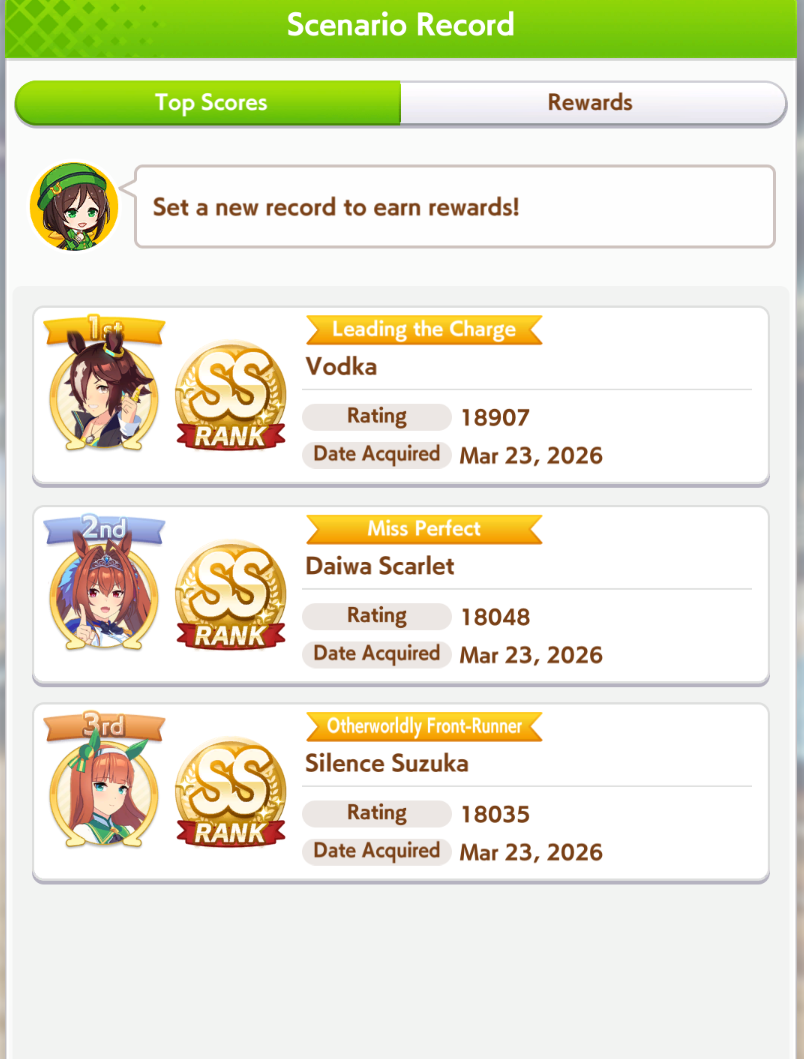The height and width of the screenshot is (1059, 804).
Task: Open Daiwa Scarlet's second place record
Action: coord(400,596)
